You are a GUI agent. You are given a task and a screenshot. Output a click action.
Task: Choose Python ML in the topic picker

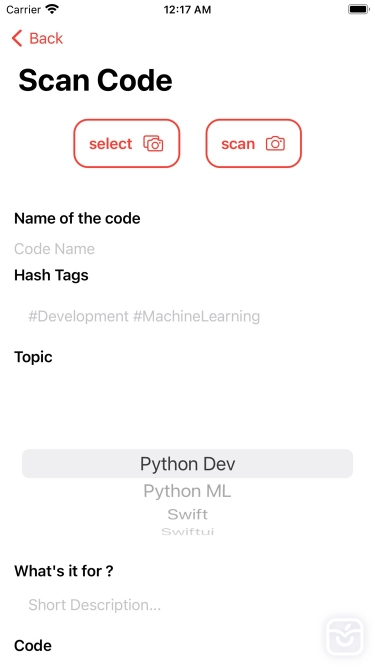tap(187, 491)
